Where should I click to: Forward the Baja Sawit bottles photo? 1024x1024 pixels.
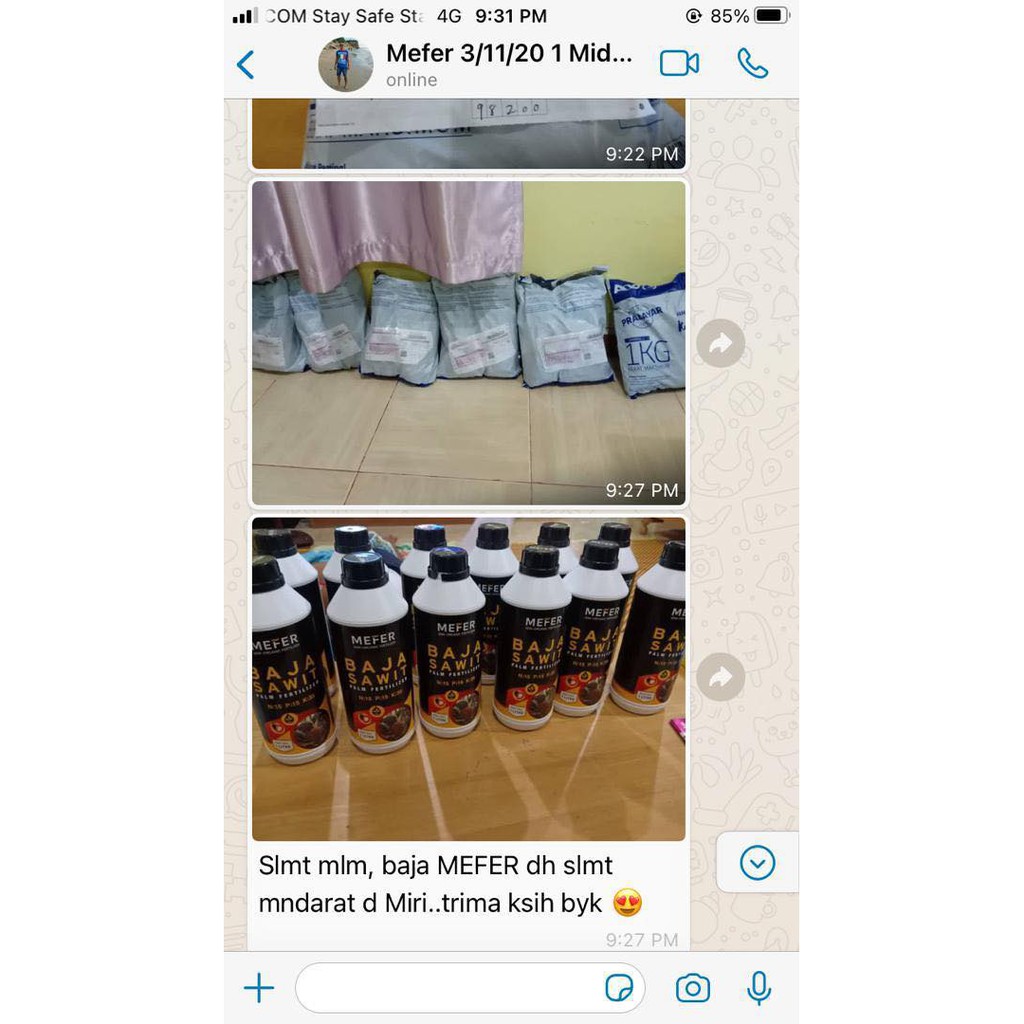point(720,677)
